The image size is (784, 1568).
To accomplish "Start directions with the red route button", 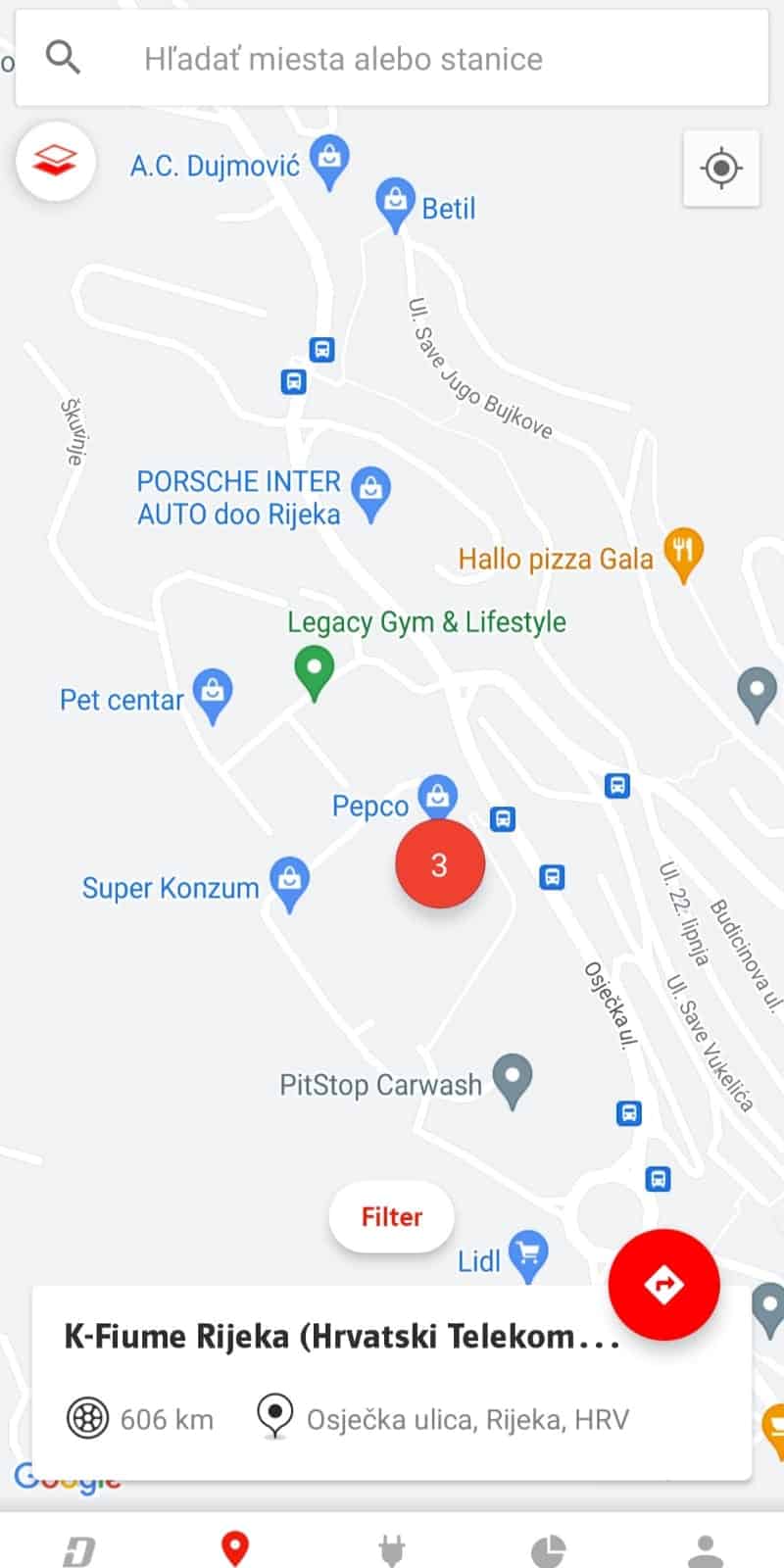I will pyautogui.click(x=663, y=1284).
